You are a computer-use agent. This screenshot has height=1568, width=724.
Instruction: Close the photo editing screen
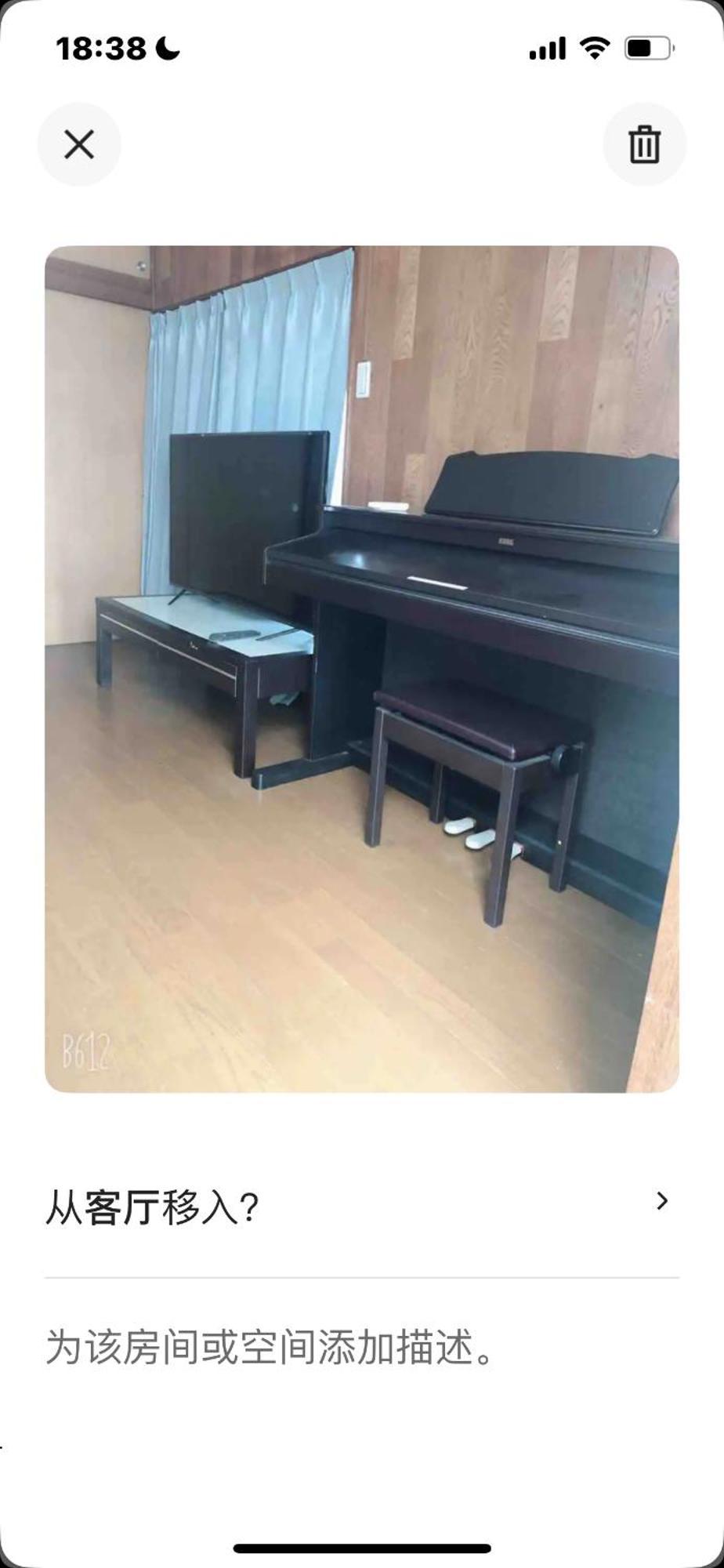79,145
